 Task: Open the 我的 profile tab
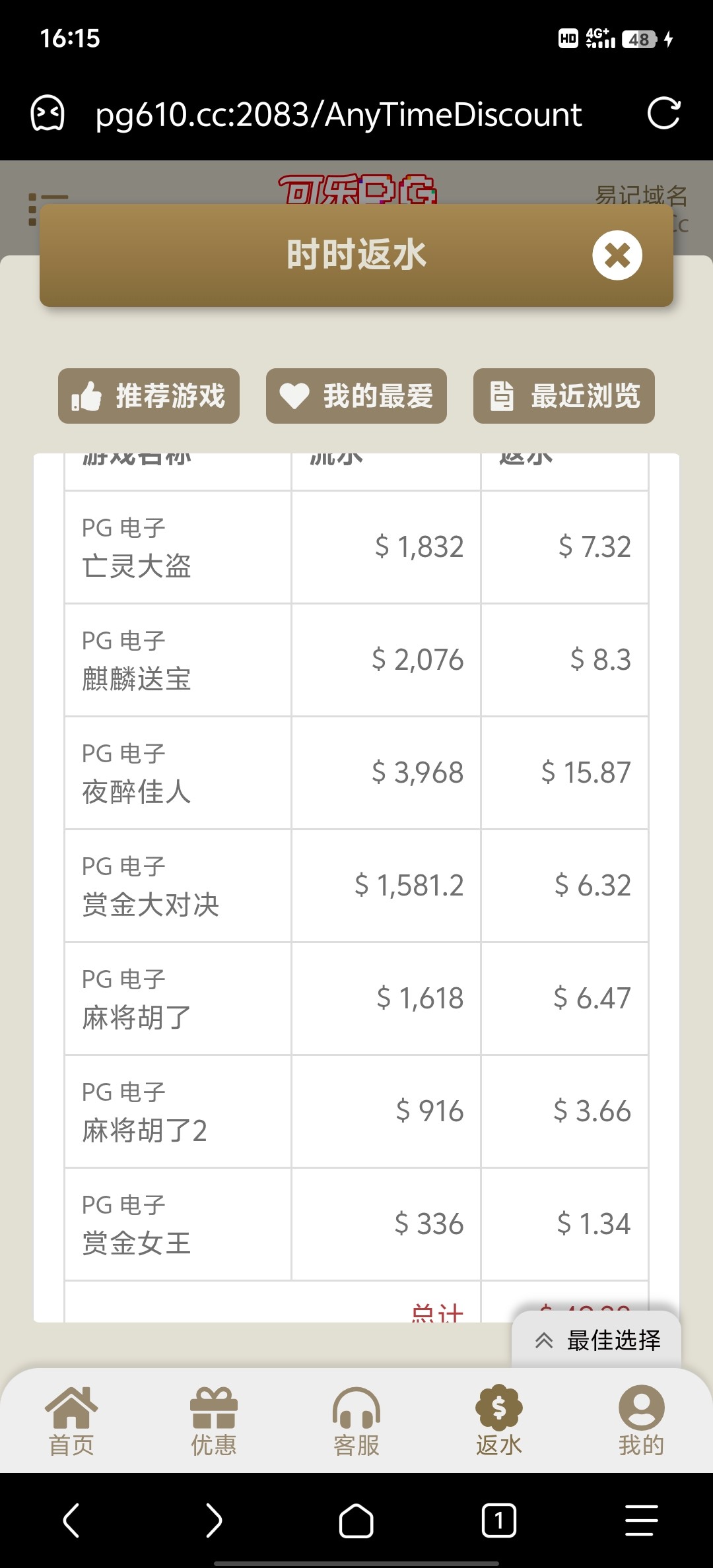(x=641, y=1421)
